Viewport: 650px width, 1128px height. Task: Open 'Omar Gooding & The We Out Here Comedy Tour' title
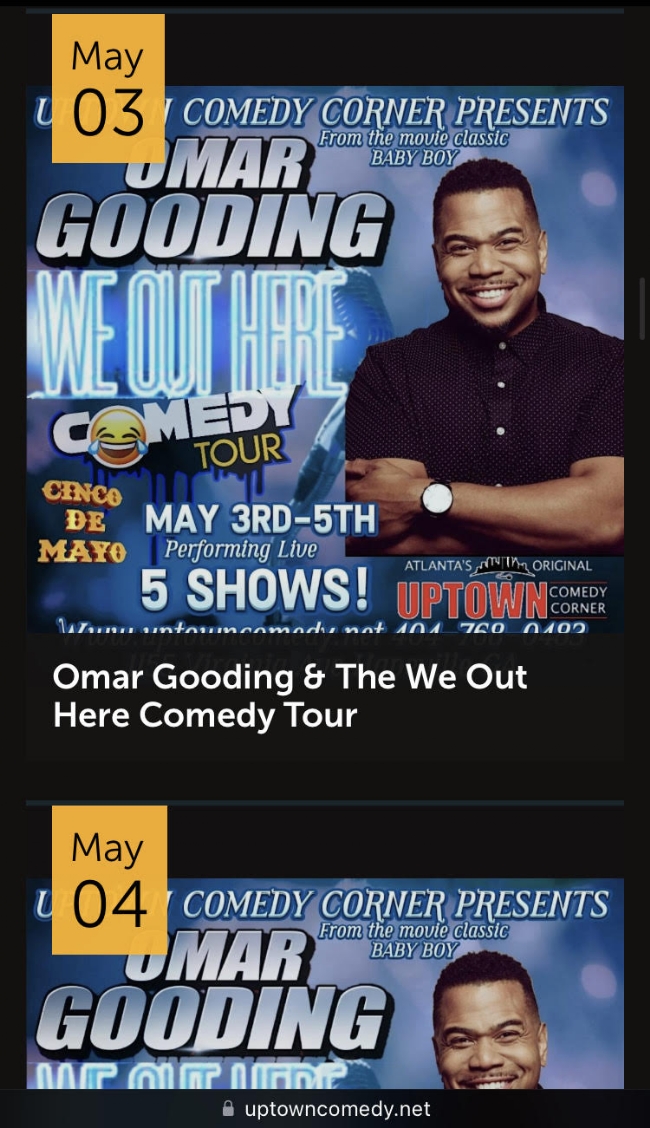290,696
